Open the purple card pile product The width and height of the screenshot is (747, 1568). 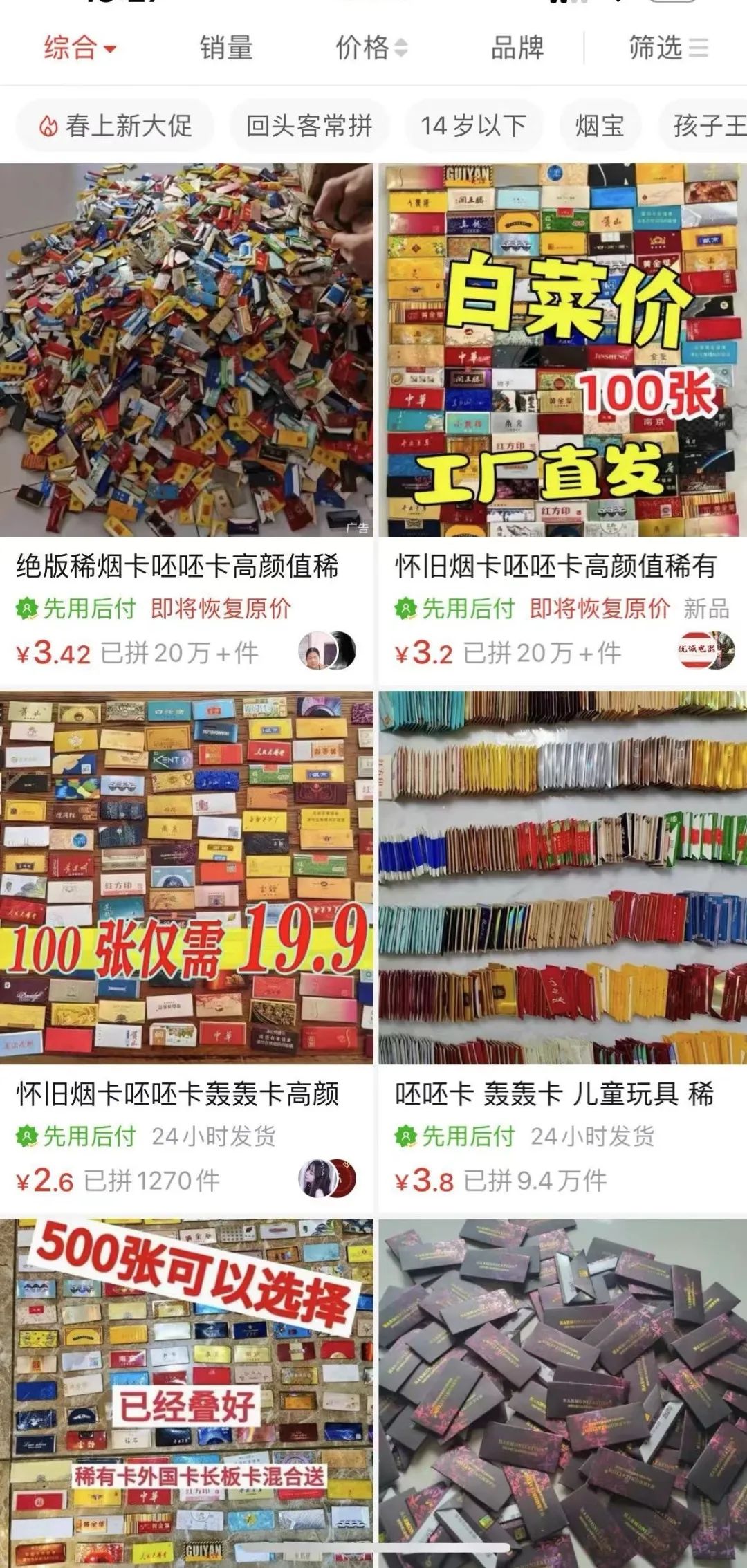[562, 1390]
